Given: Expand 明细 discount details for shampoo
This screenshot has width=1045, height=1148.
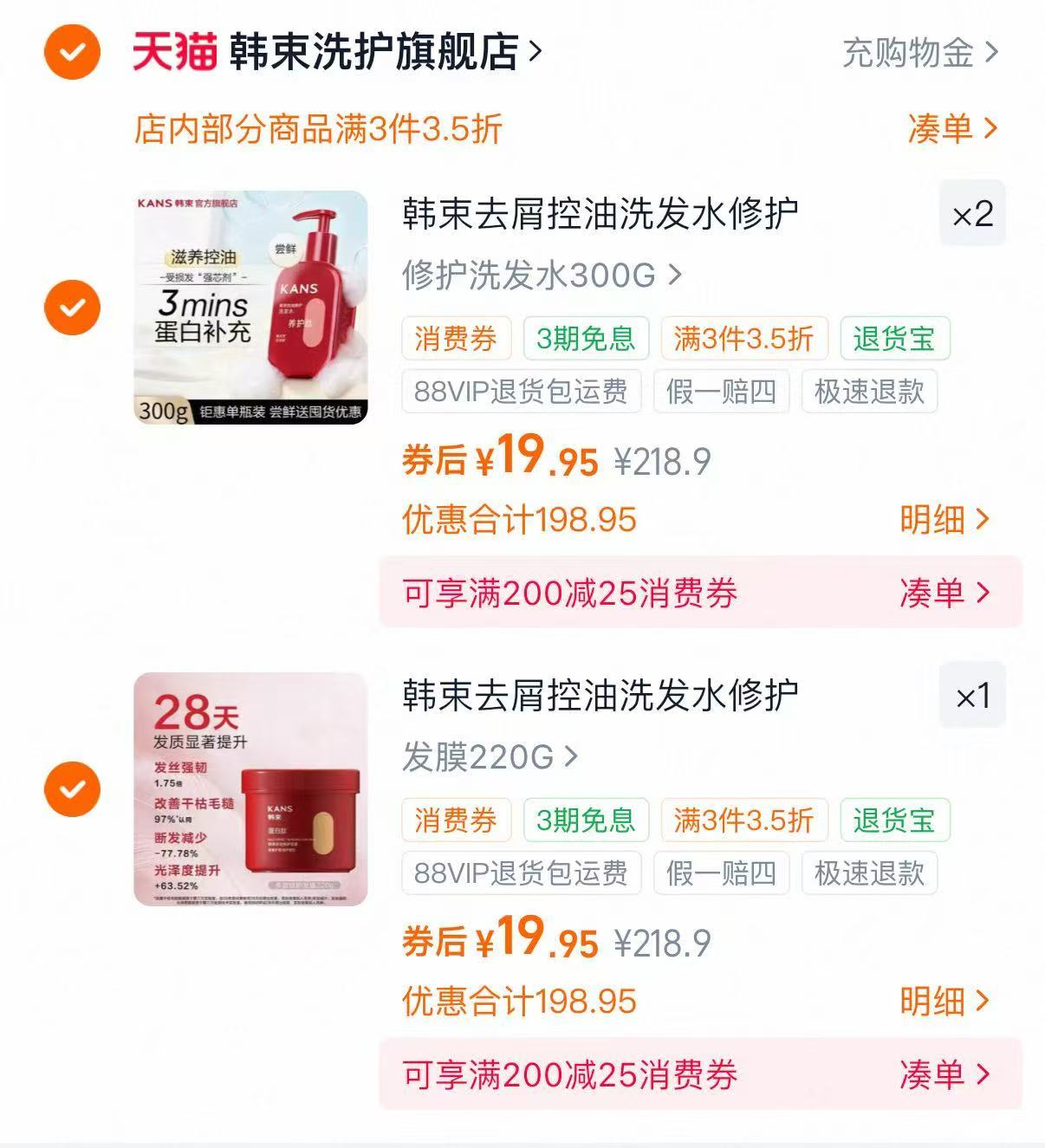Looking at the screenshot, I should pos(940,519).
